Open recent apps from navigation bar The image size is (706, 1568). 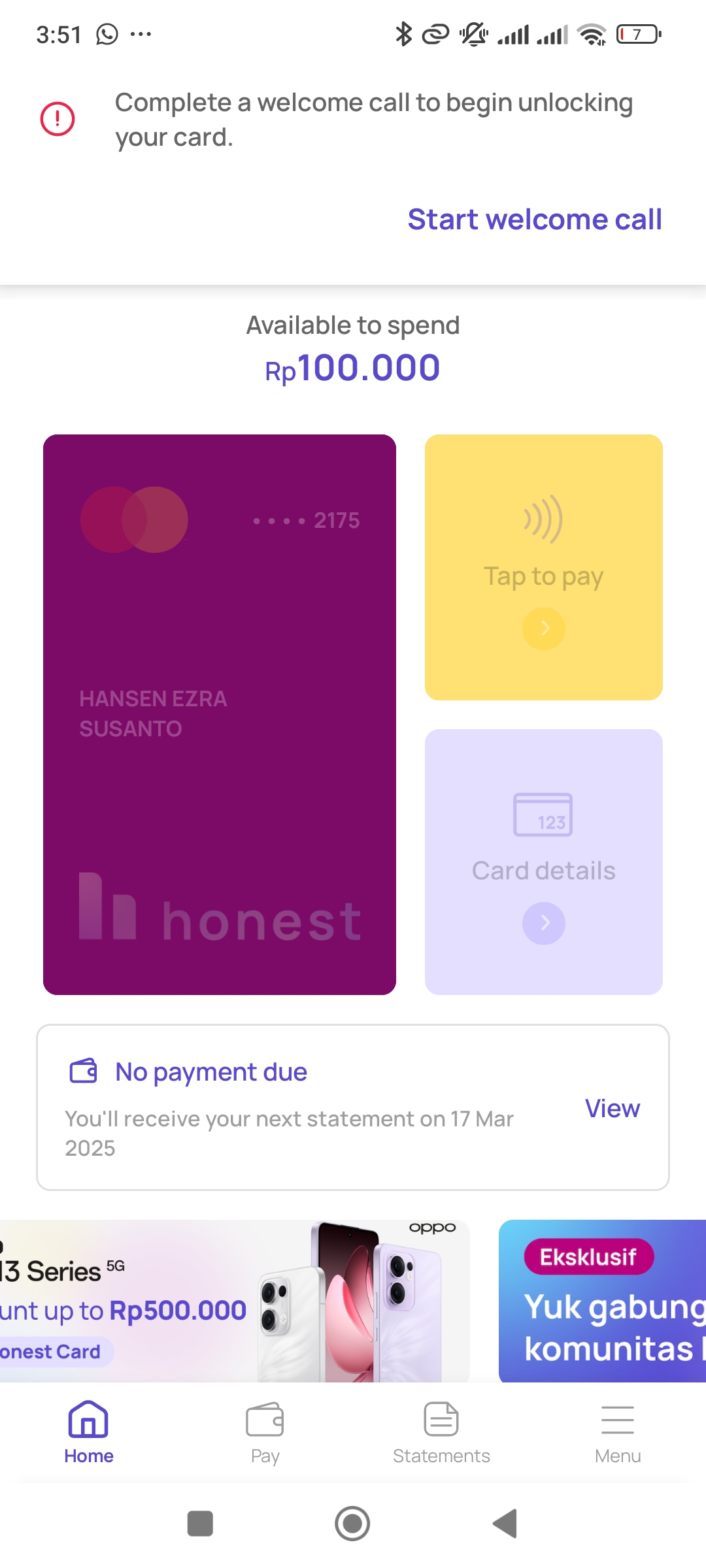(200, 1524)
